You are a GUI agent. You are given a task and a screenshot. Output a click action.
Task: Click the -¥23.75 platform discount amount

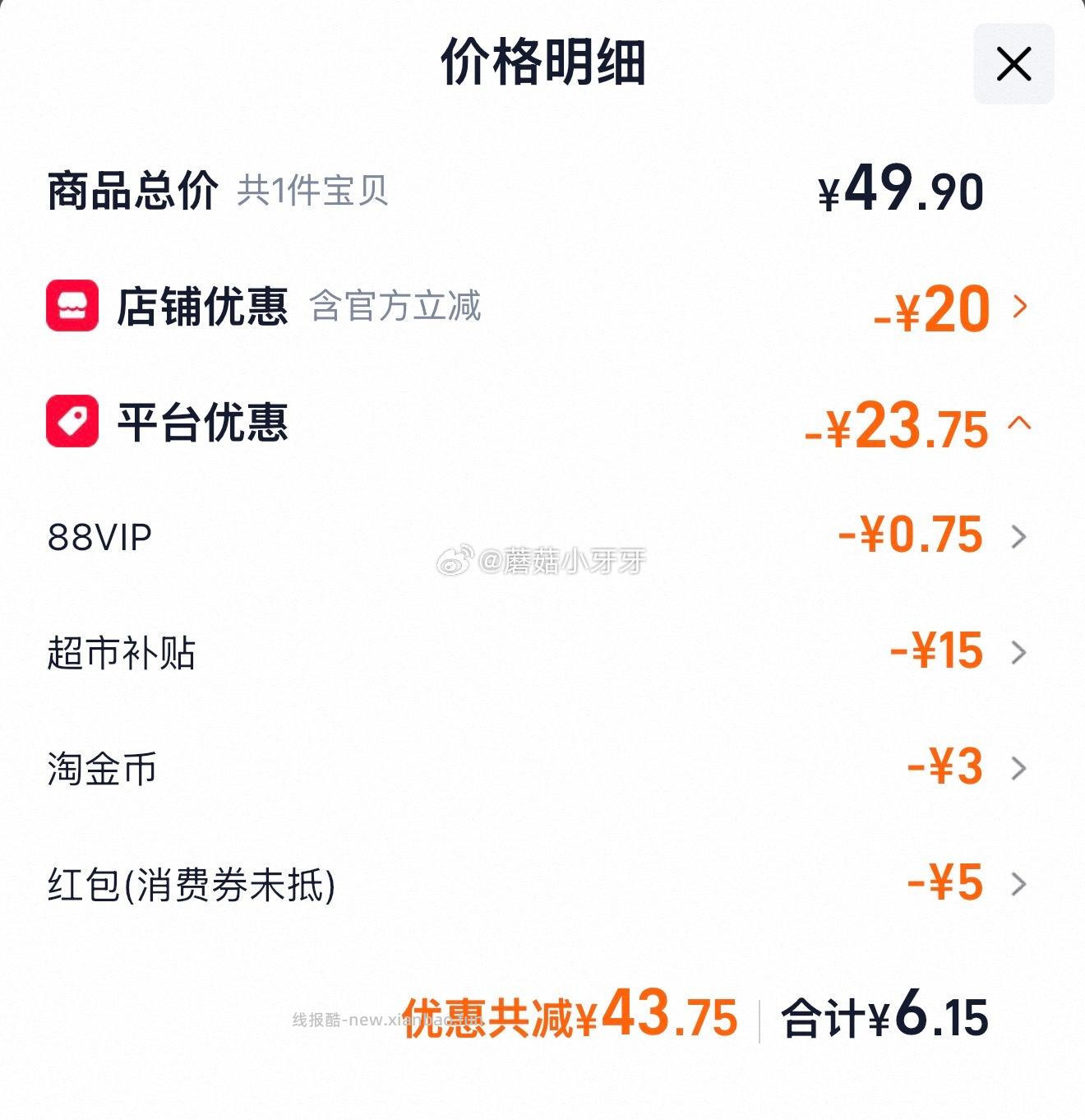[892, 426]
